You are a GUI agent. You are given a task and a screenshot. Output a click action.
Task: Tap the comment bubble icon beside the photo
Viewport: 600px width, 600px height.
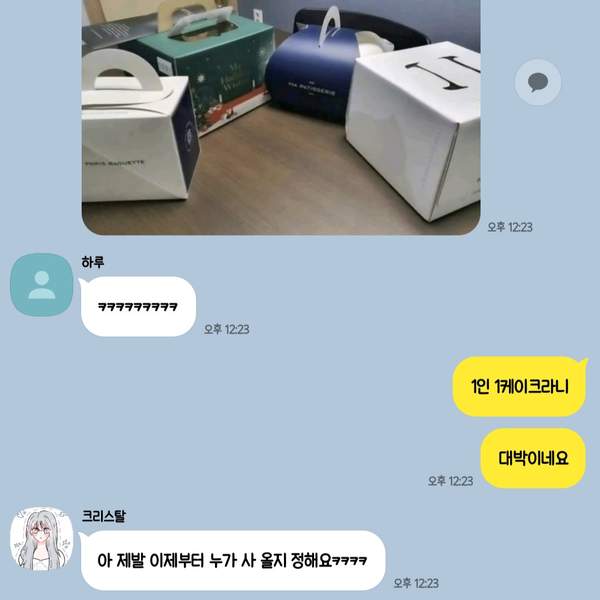tap(537, 82)
